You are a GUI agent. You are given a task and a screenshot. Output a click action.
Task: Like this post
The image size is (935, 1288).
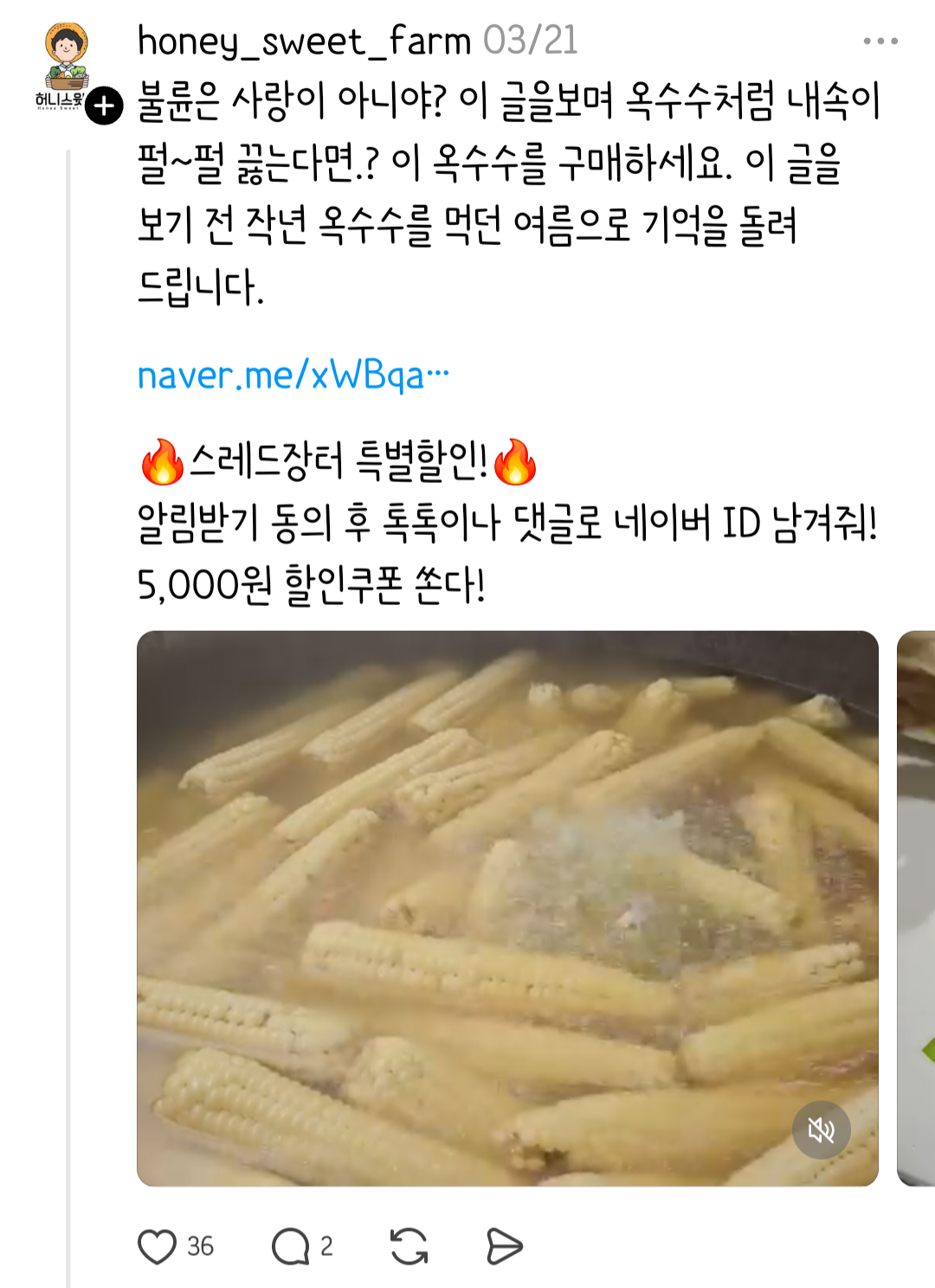pyautogui.click(x=158, y=1246)
